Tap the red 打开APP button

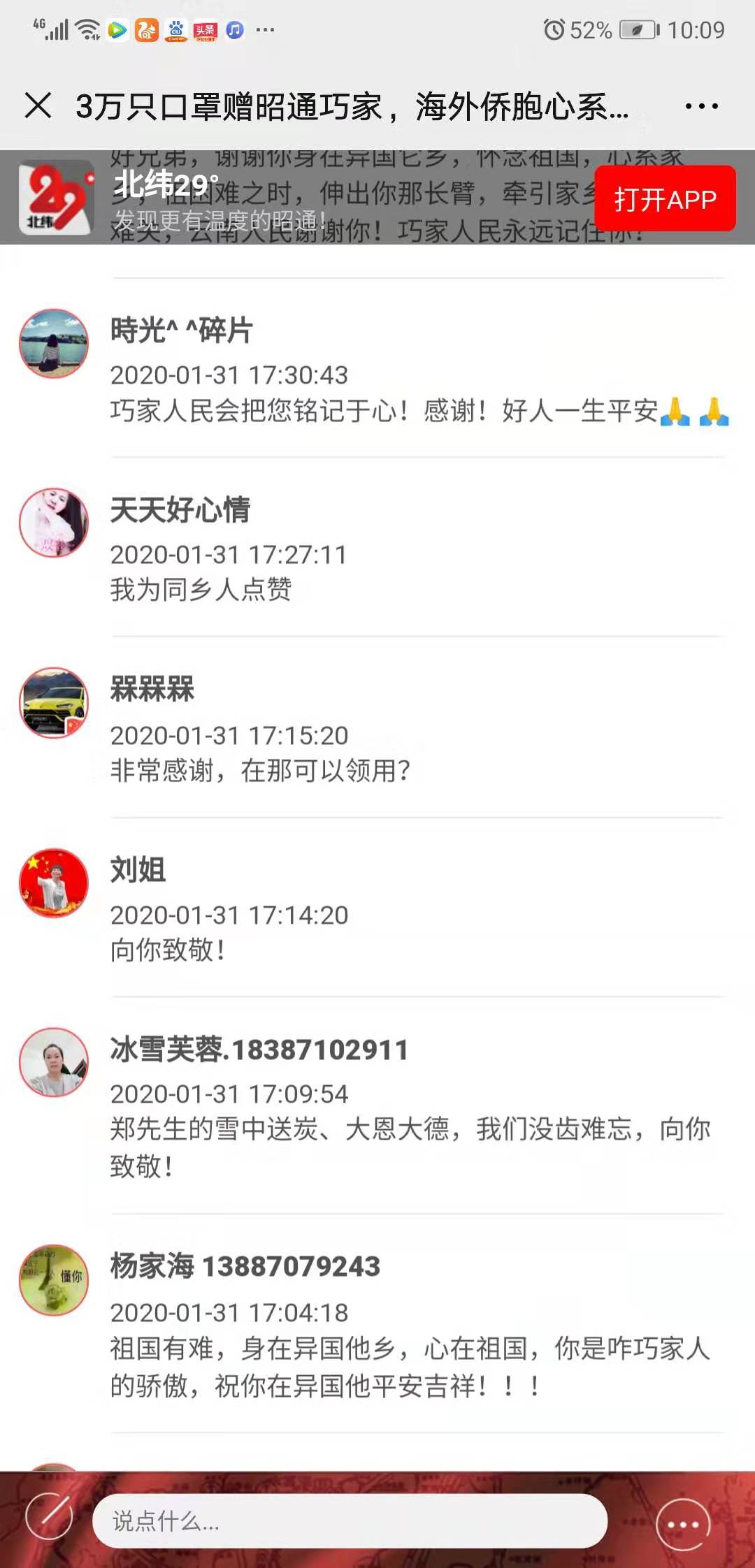(x=665, y=199)
